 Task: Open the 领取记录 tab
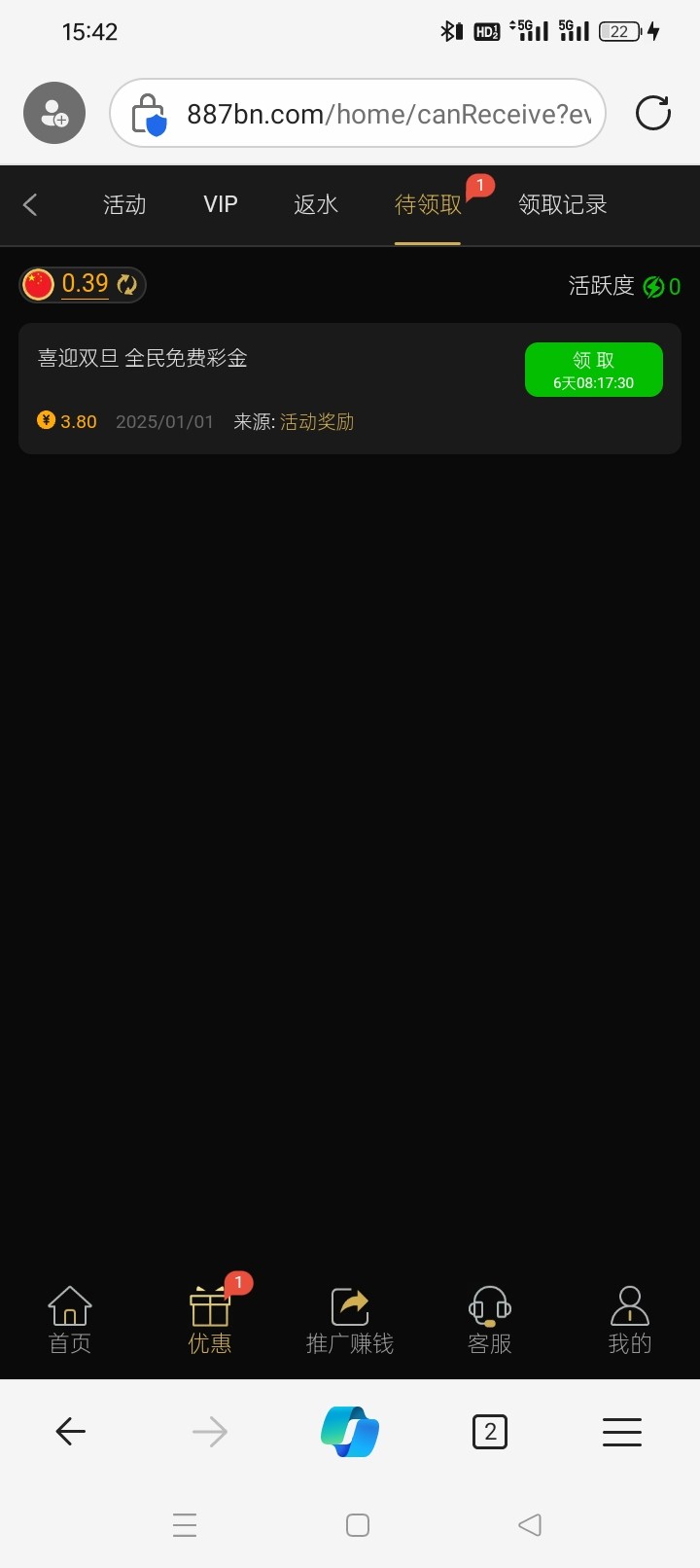(x=563, y=204)
